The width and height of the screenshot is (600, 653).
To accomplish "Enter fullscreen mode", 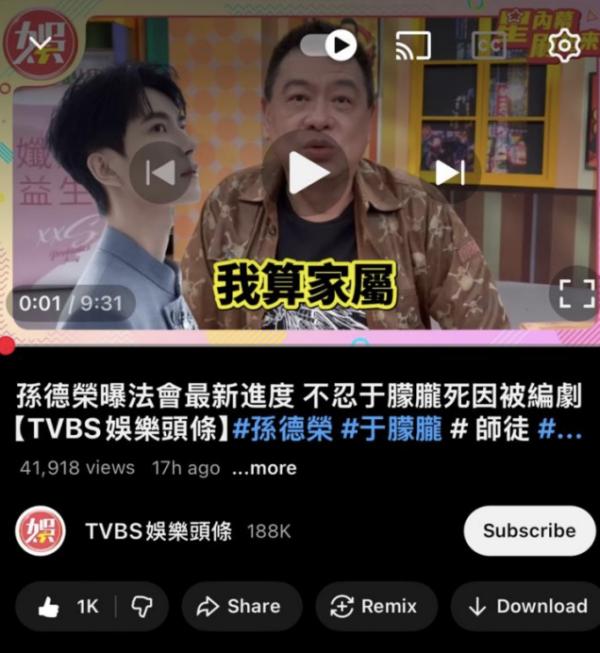I will click(x=575, y=293).
